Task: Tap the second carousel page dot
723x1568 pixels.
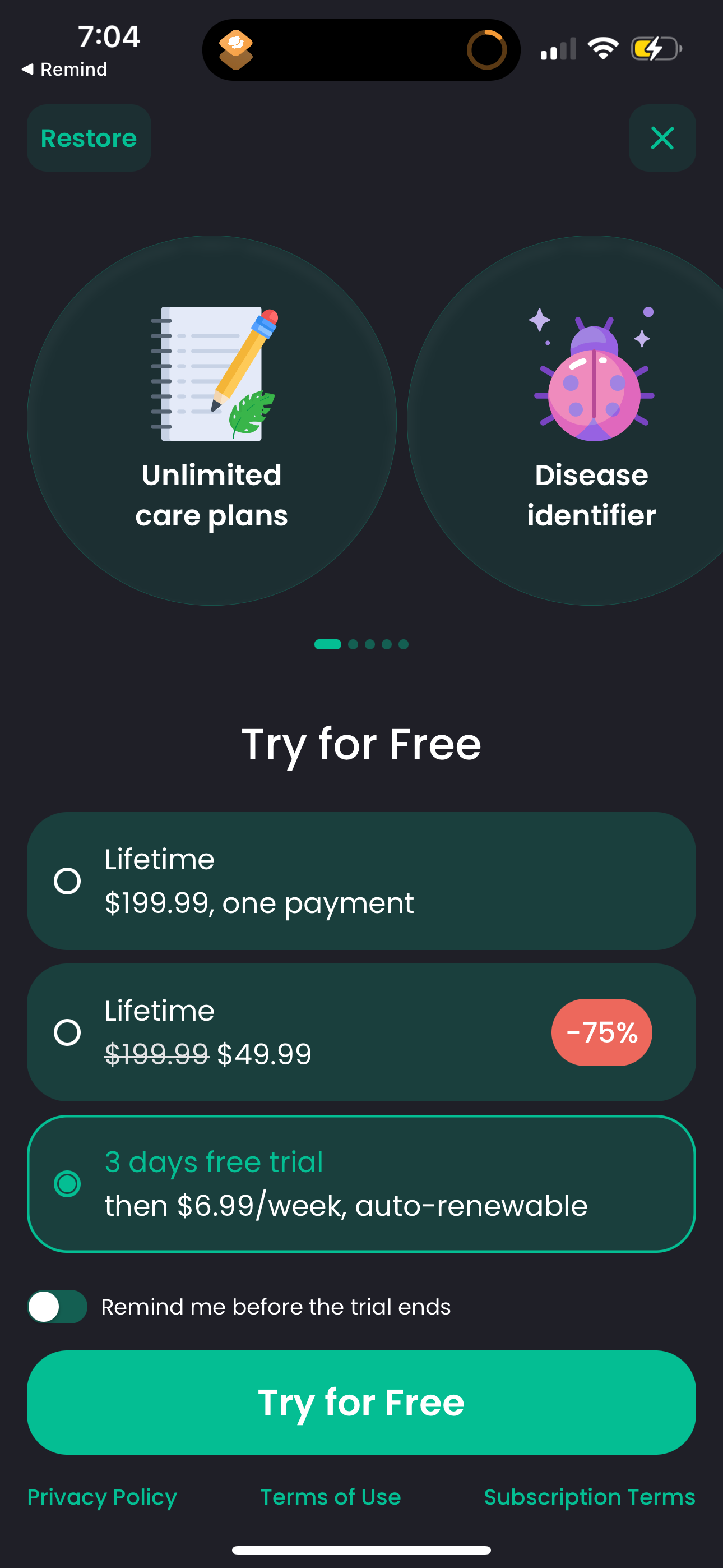Action: pyautogui.click(x=353, y=644)
